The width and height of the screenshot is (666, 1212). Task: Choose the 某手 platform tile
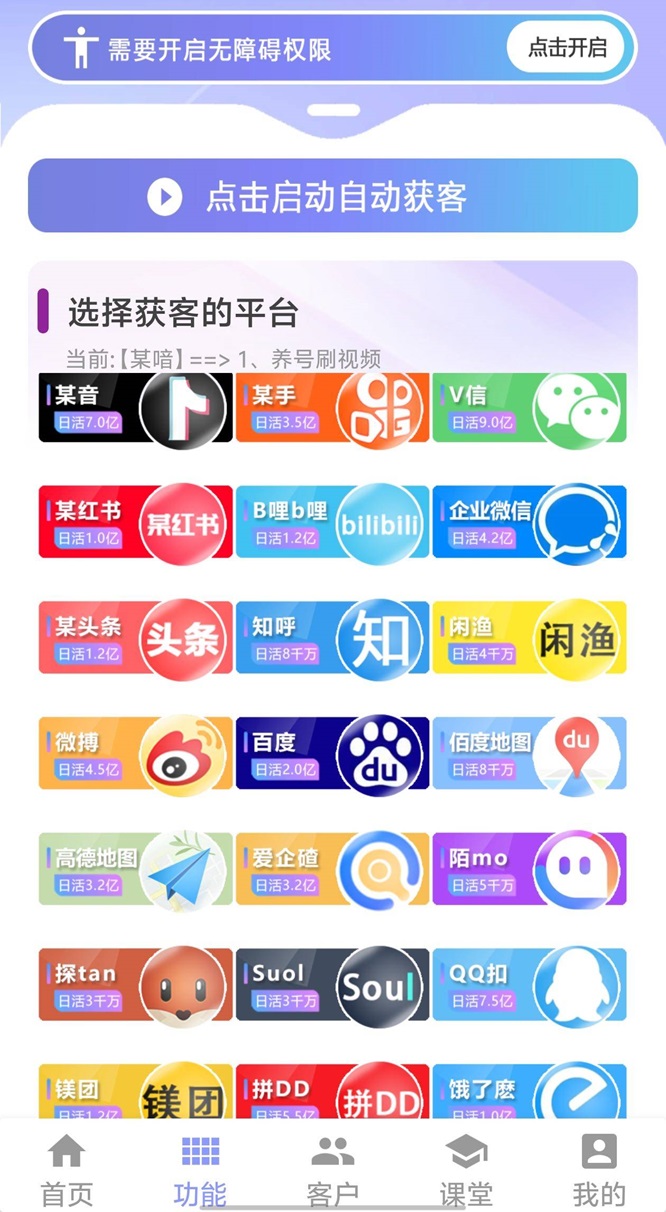pyautogui.click(x=332, y=408)
